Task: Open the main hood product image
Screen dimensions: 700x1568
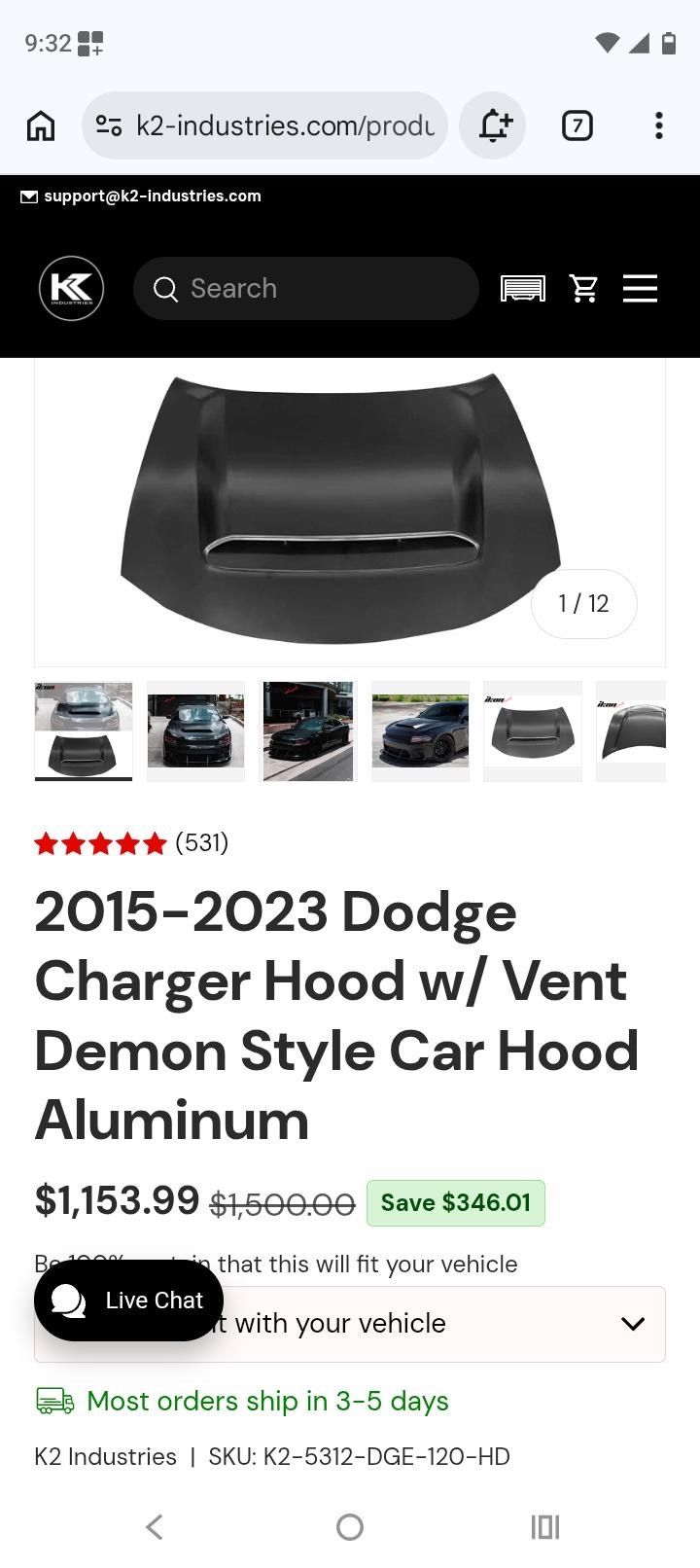Action: coord(340,506)
